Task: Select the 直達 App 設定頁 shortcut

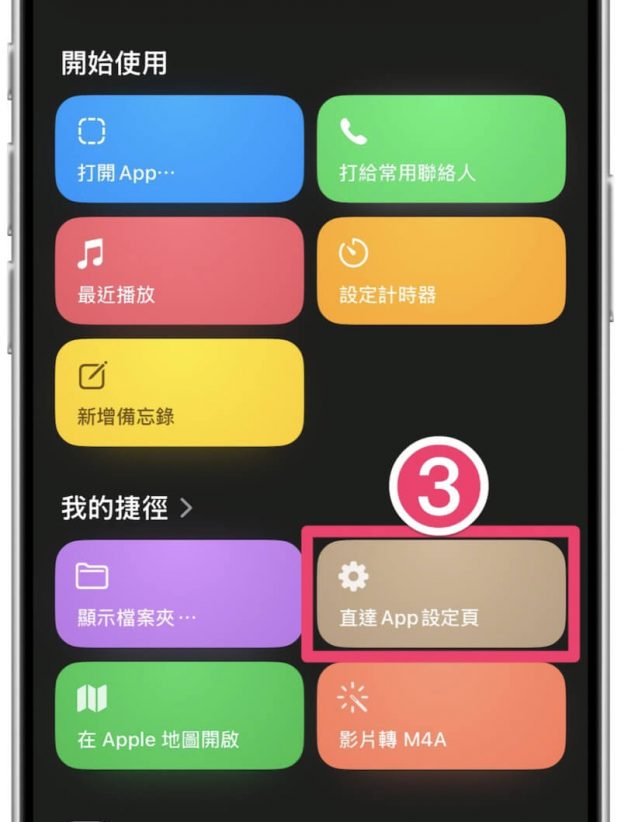Action: point(441,594)
